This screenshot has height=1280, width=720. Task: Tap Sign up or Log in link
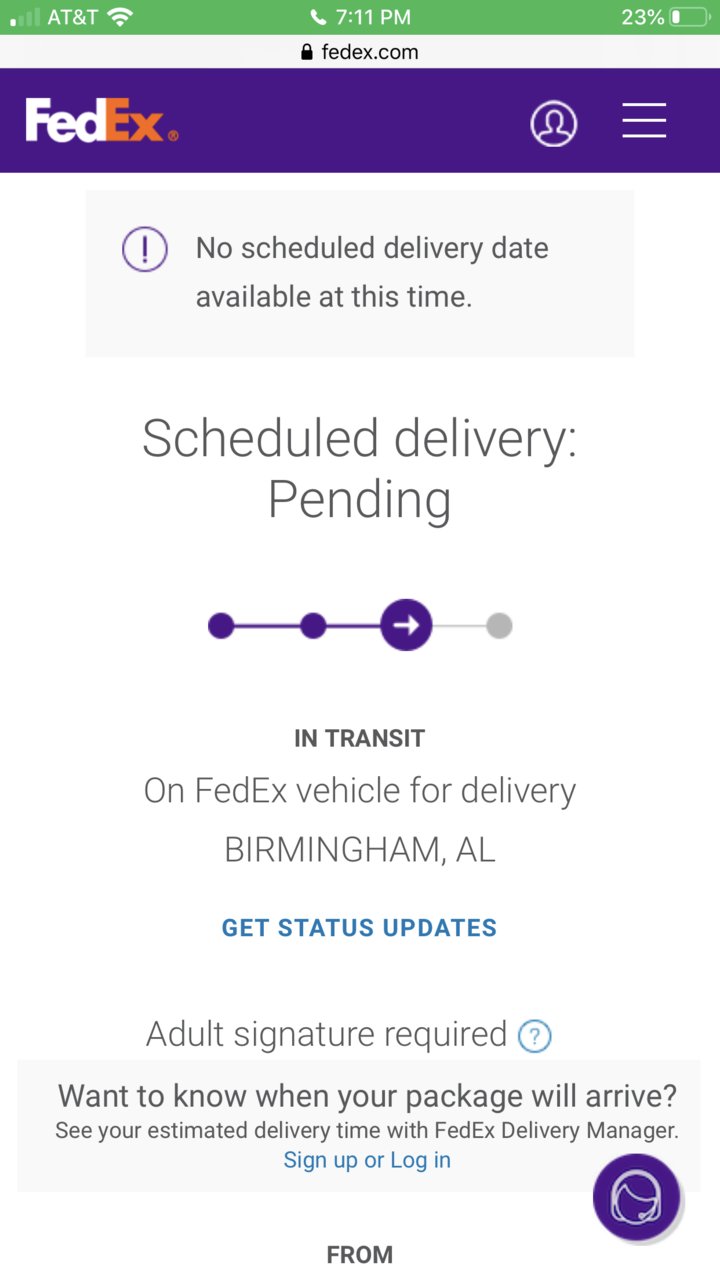(x=367, y=1160)
